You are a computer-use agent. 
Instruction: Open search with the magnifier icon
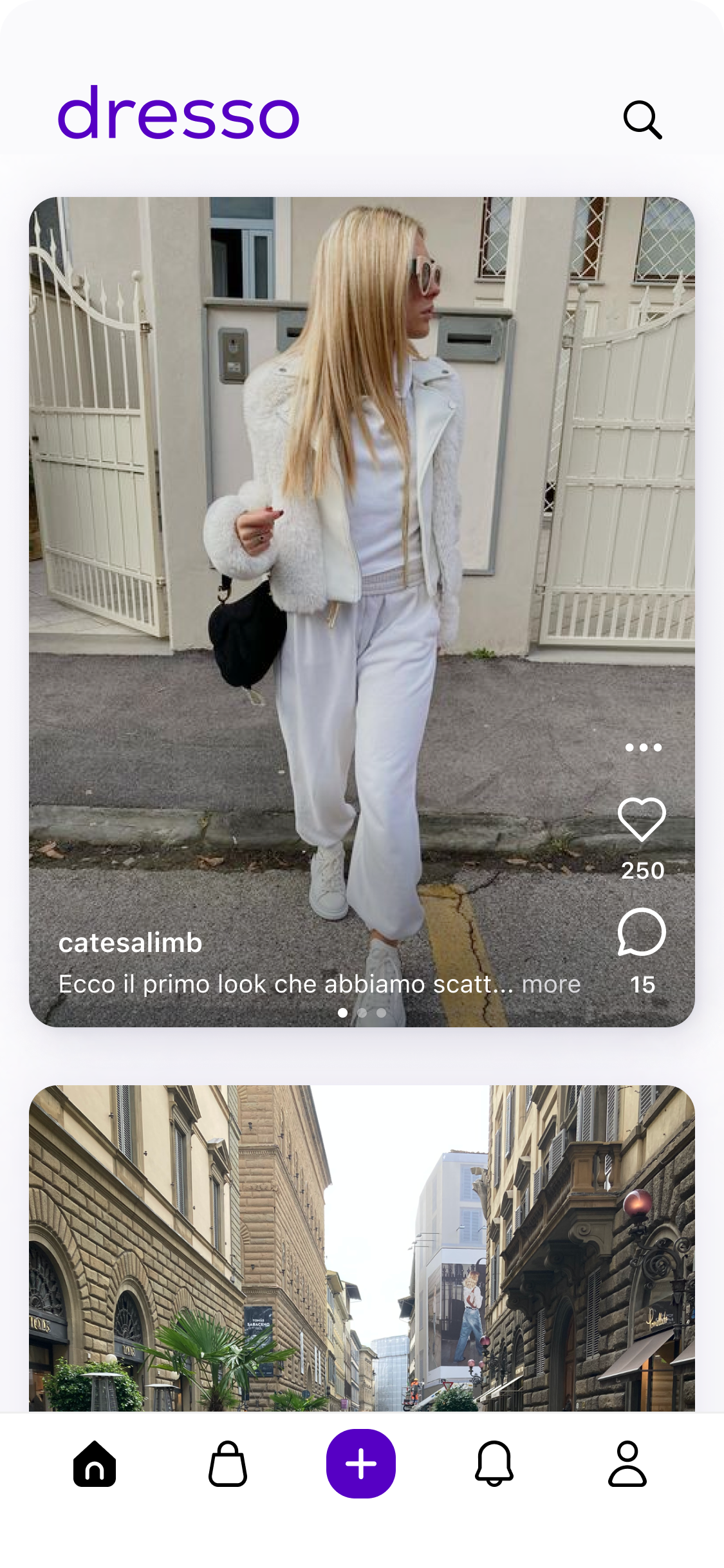(642, 120)
